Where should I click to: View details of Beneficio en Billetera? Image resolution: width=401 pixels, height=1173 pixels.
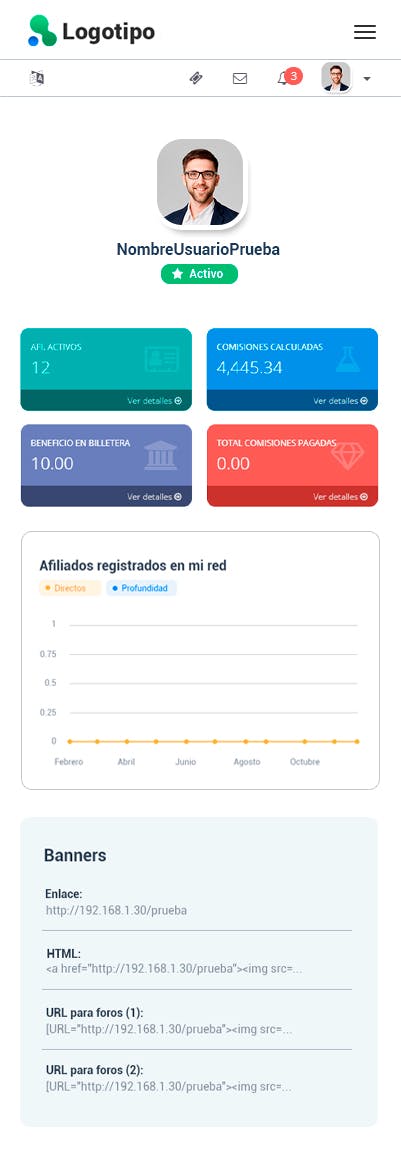[x=154, y=497]
